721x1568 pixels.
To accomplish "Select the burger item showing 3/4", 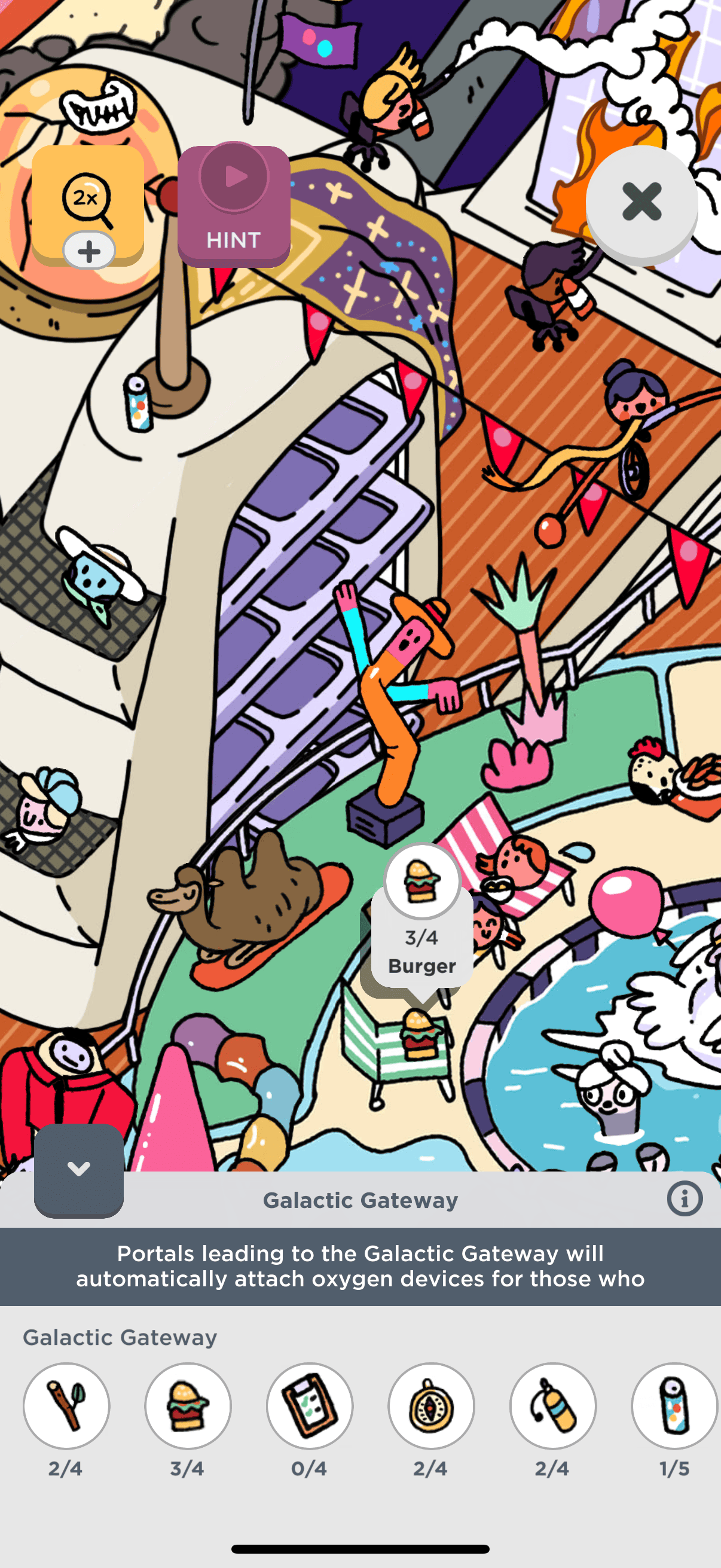I will [188, 1405].
